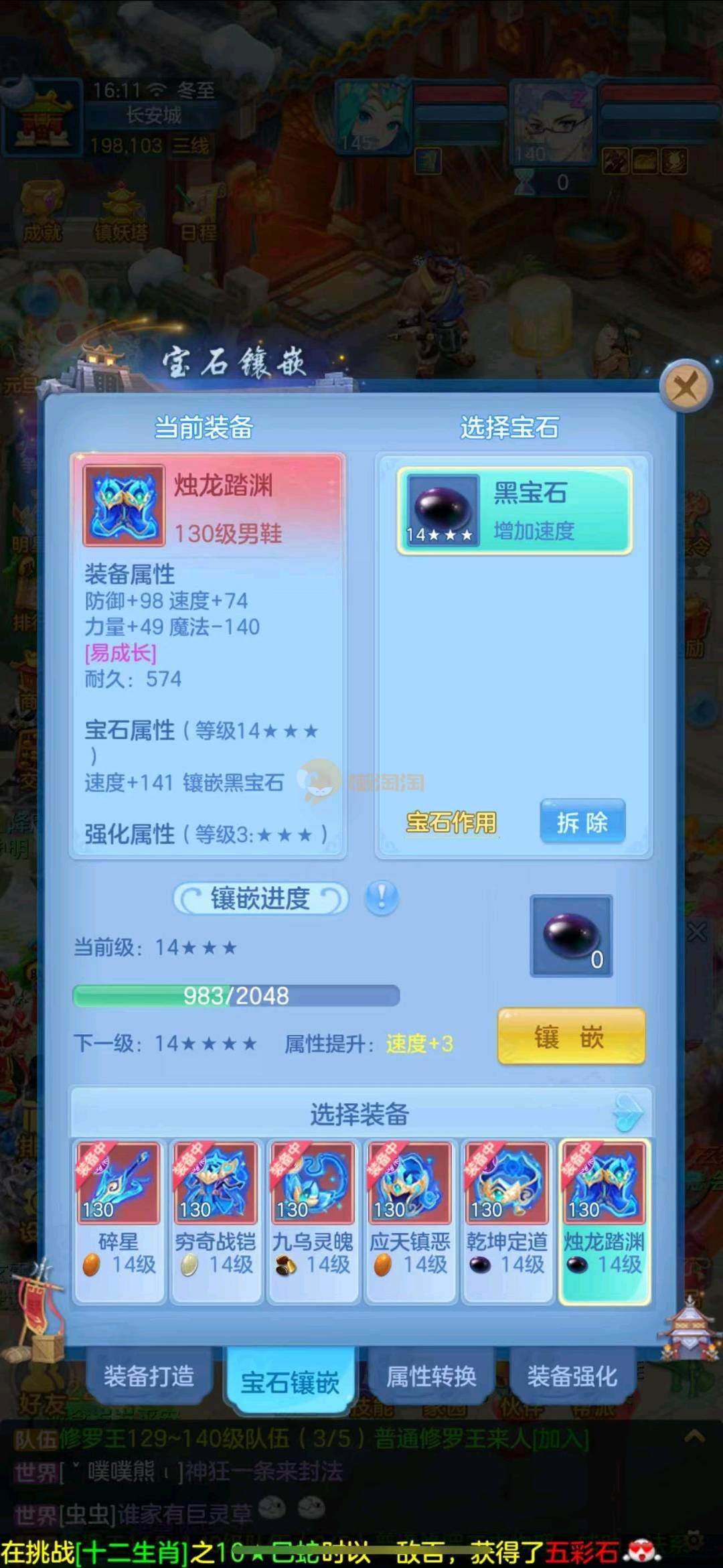Tap the arrow beside 选择装备

click(628, 1113)
